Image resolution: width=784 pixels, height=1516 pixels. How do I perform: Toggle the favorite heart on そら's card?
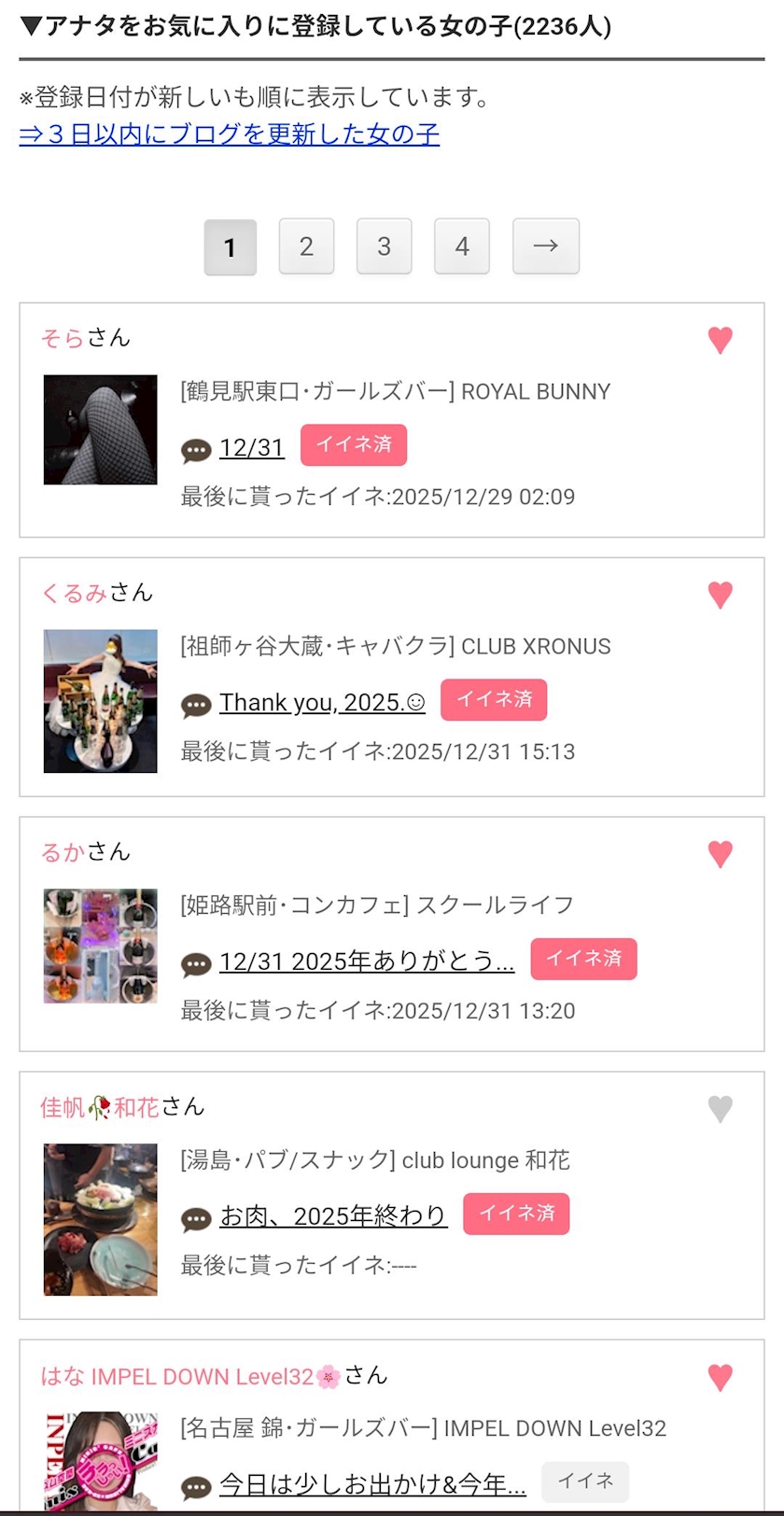click(x=720, y=340)
